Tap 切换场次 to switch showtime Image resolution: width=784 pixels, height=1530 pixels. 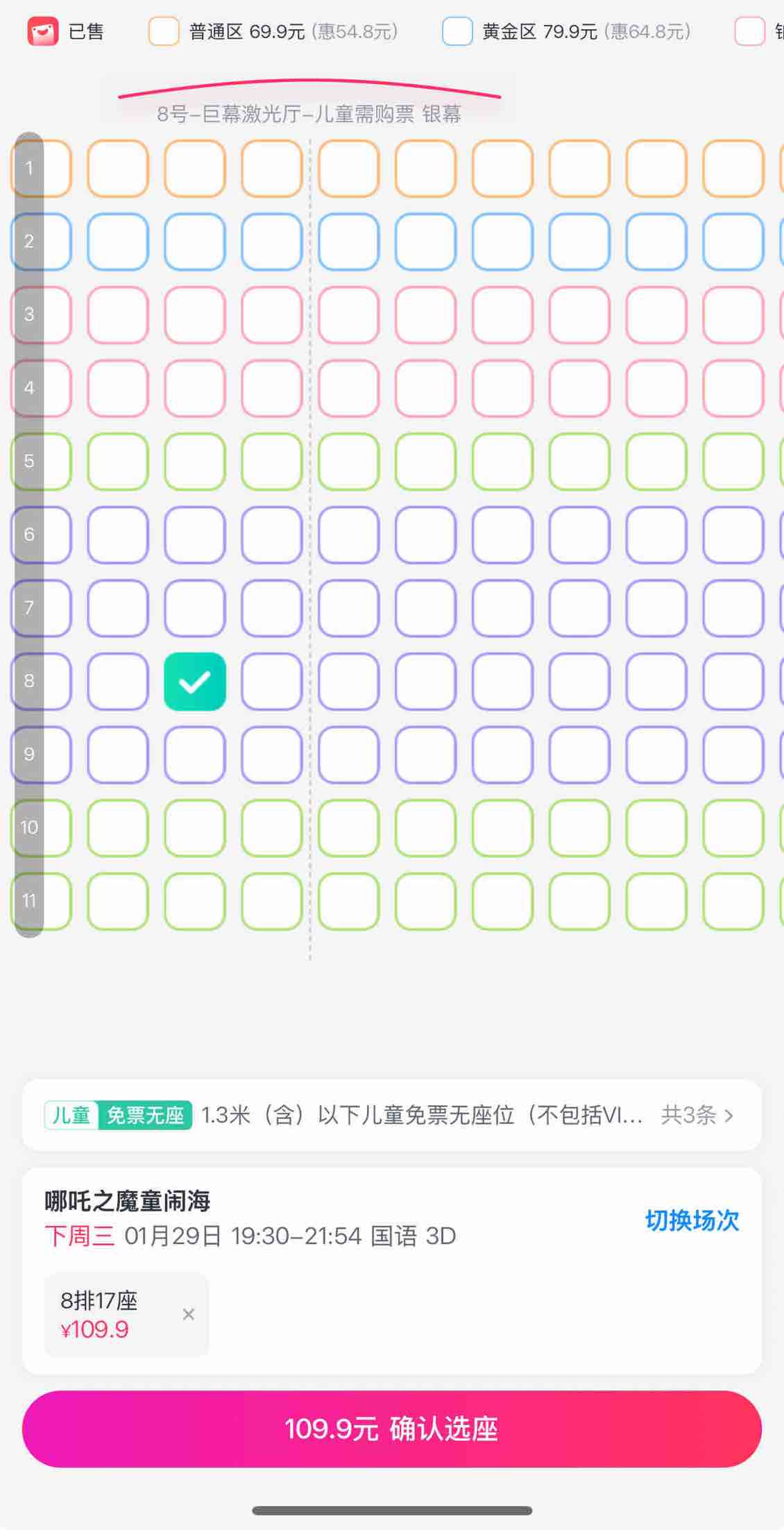692,1220
